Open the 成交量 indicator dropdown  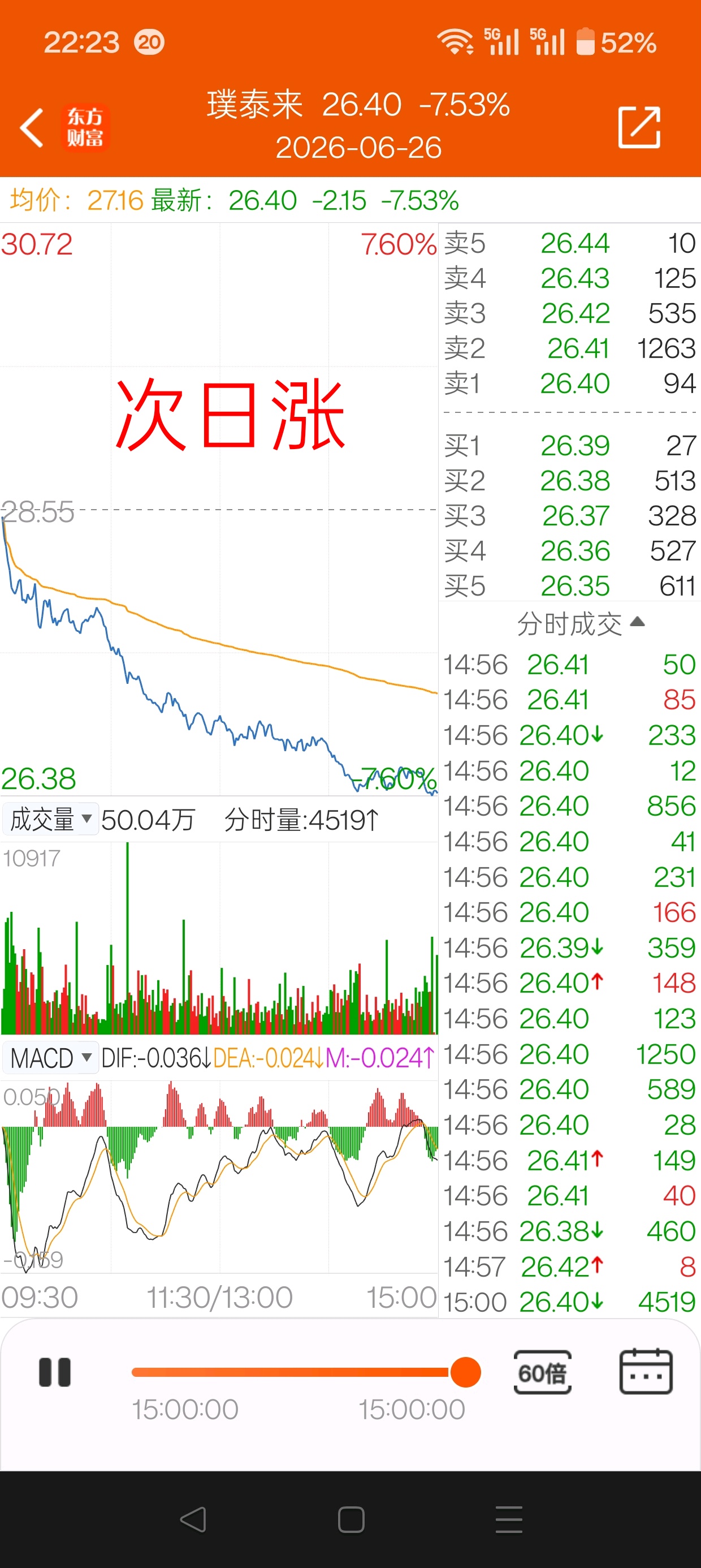pos(50,819)
